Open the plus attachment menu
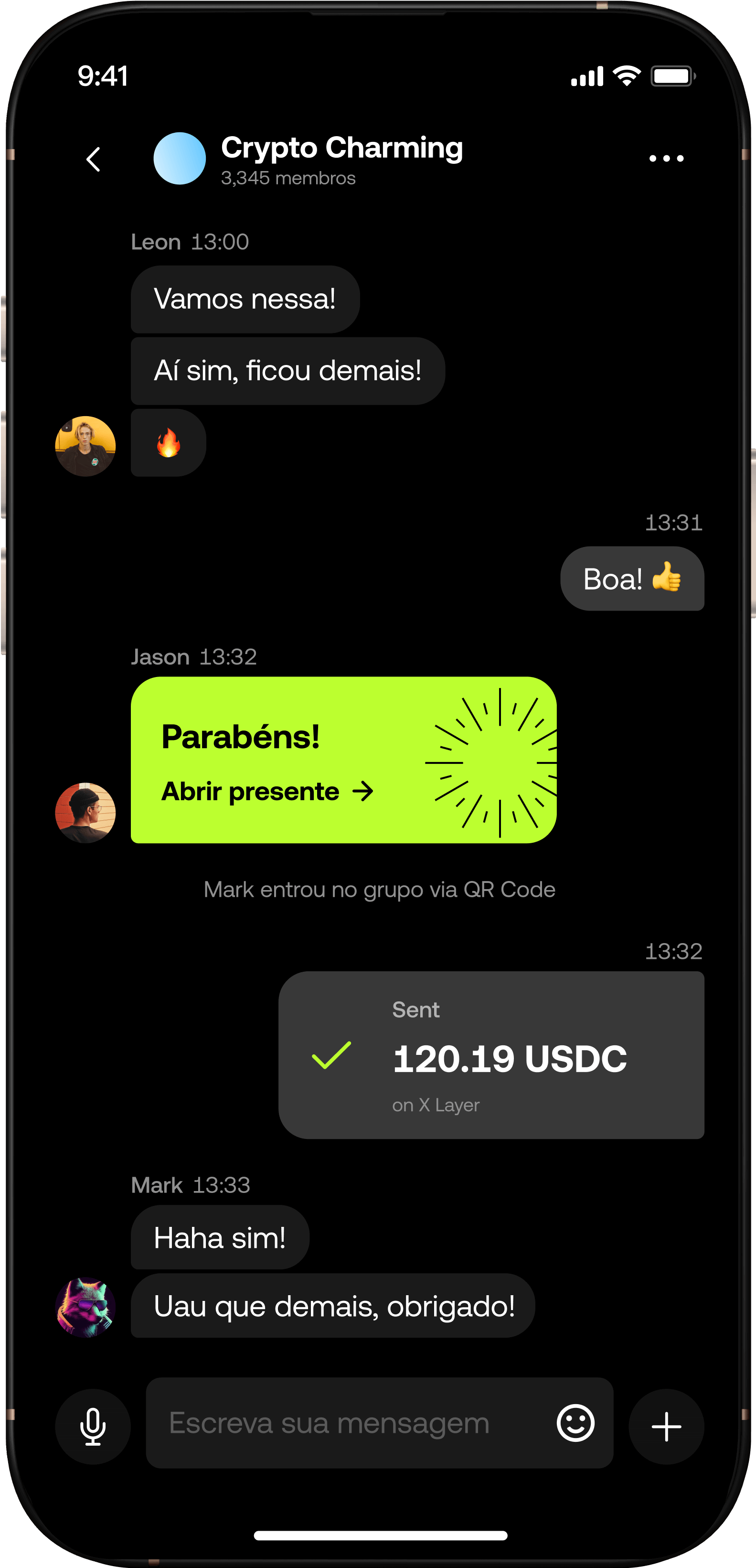The height and width of the screenshot is (1568, 756). point(666,1426)
